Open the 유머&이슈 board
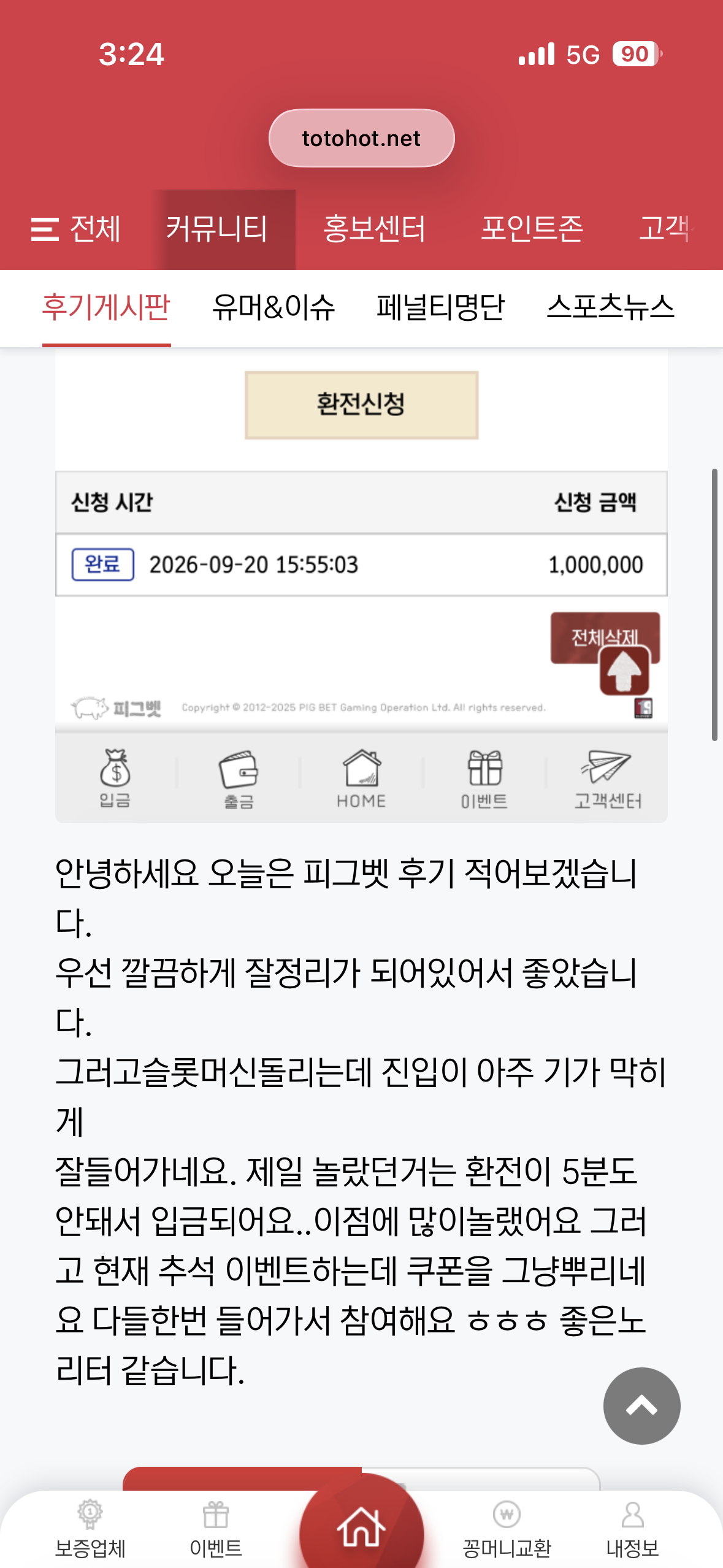The image size is (723, 1568). [x=274, y=307]
